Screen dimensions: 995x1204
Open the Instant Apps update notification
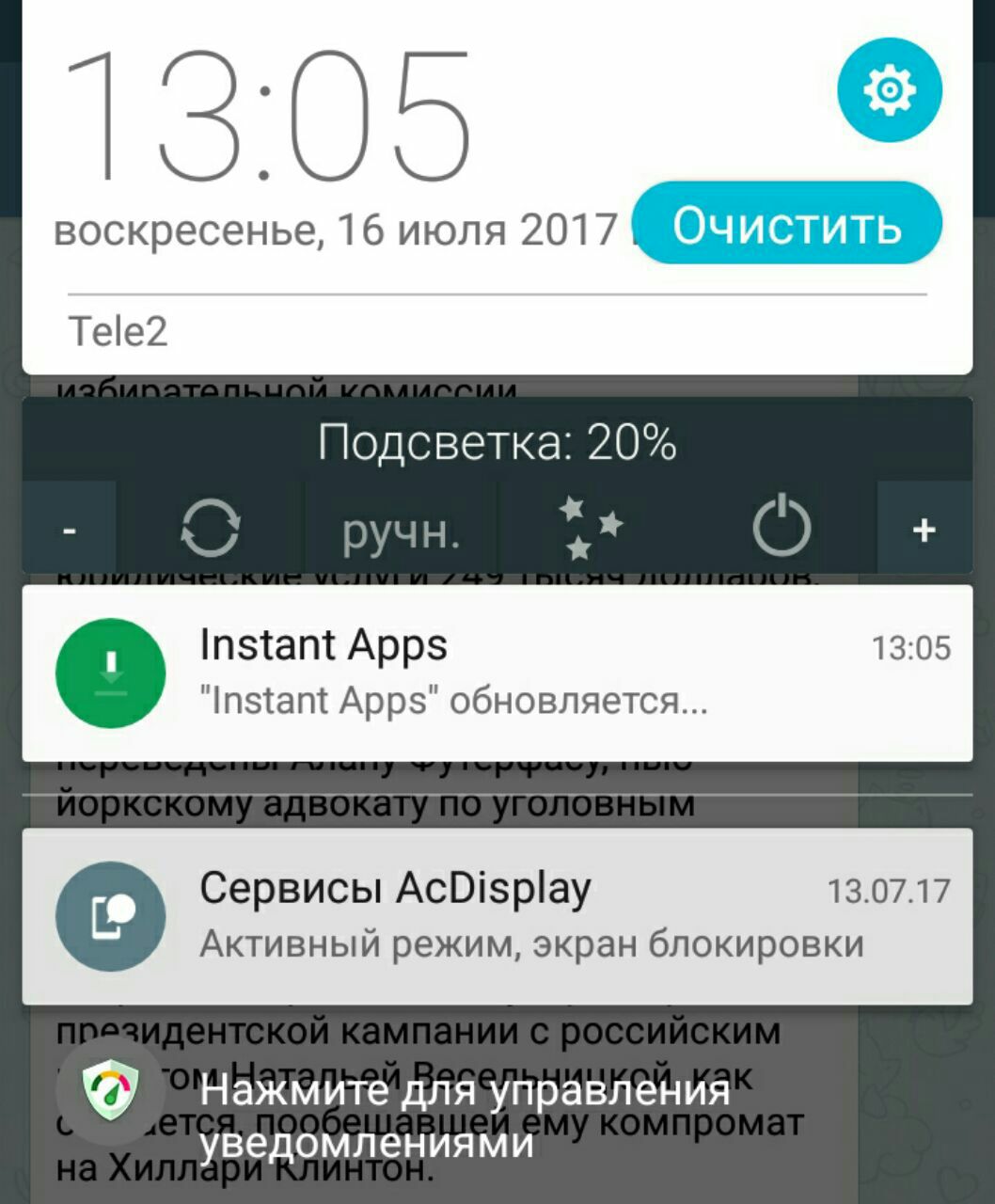tap(497, 673)
